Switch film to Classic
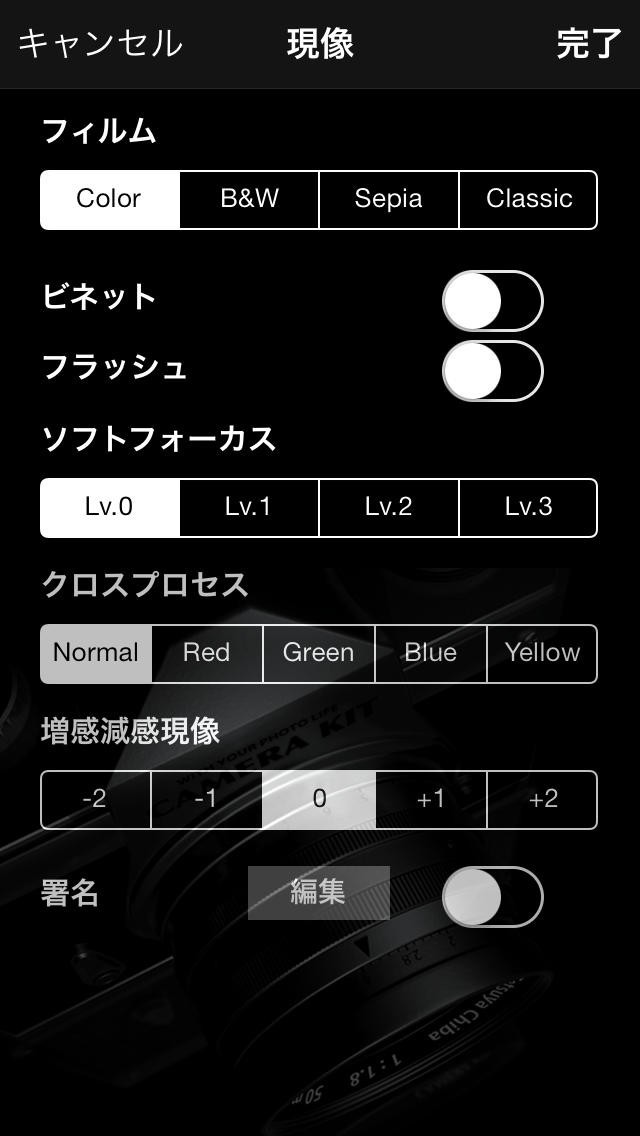 tap(528, 199)
